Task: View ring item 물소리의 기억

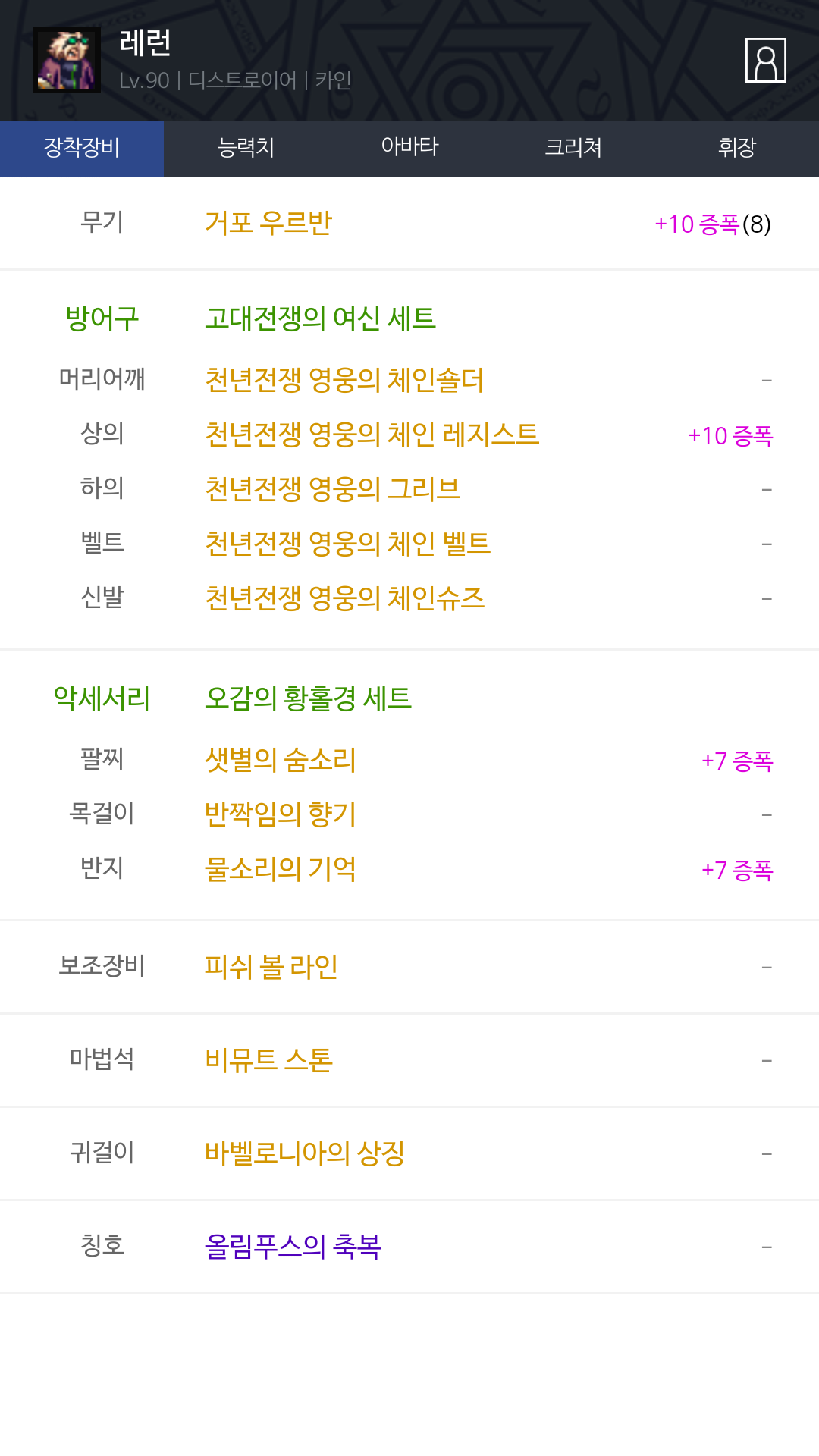Action: (x=281, y=869)
